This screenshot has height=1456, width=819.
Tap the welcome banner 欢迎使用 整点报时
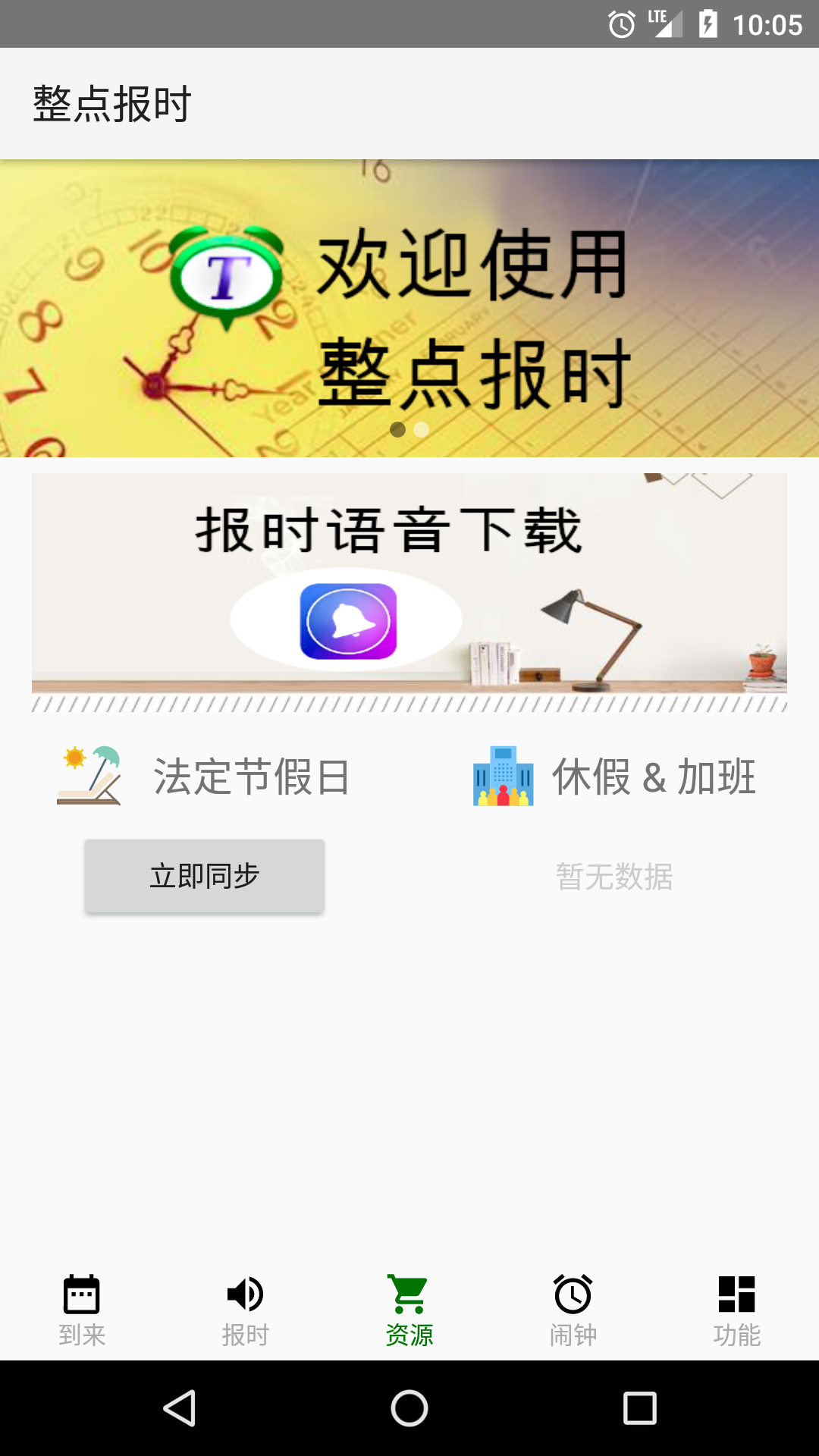[409, 307]
